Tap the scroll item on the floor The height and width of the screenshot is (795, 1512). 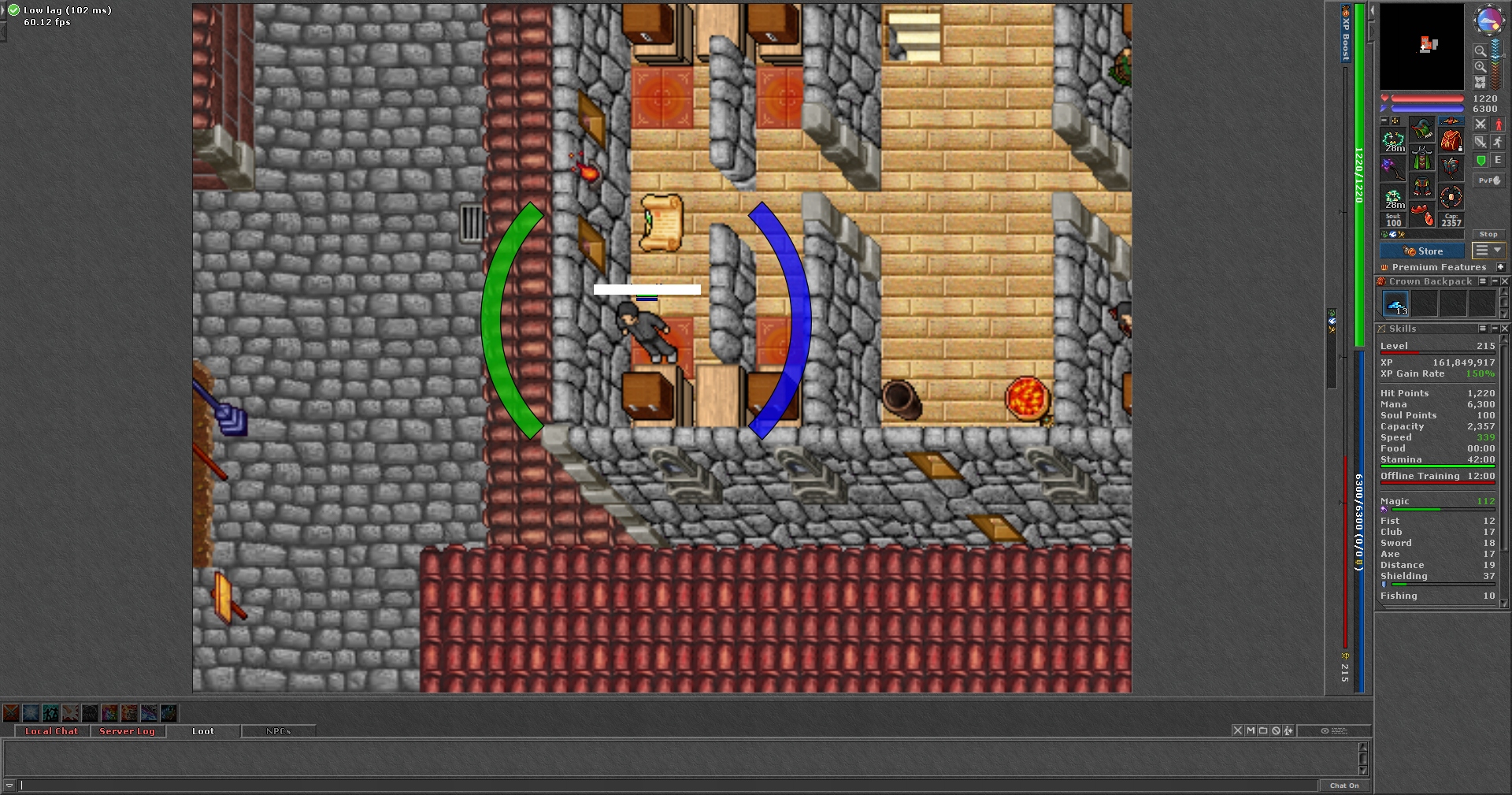tap(660, 223)
